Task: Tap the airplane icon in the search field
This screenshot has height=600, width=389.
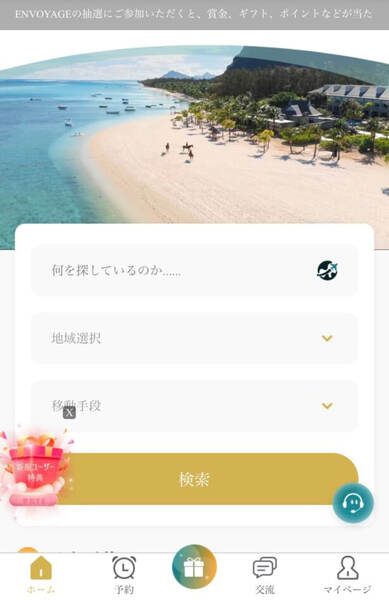Action: [x=327, y=271]
